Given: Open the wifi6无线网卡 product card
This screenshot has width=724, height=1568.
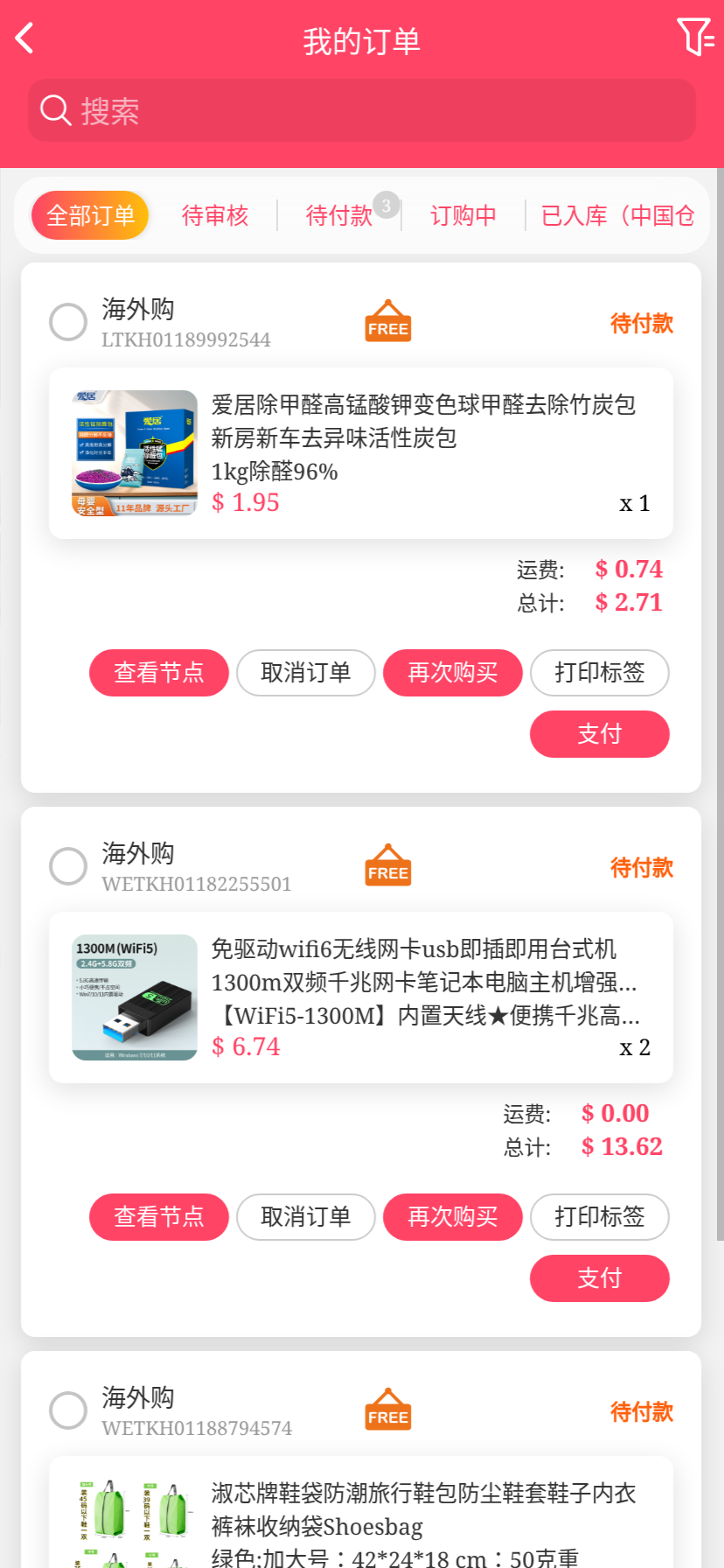Looking at the screenshot, I should point(360,997).
